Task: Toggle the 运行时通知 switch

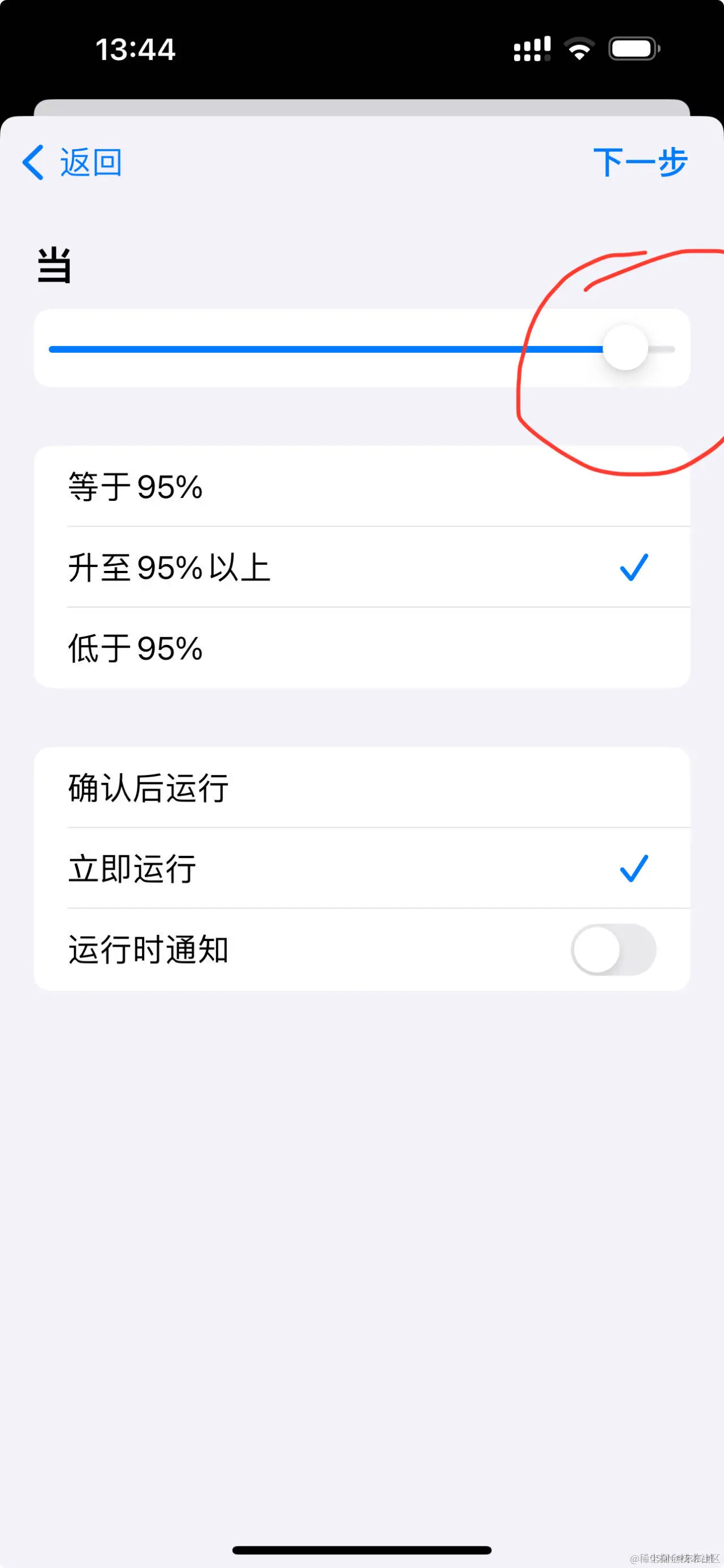Action: 613,949
